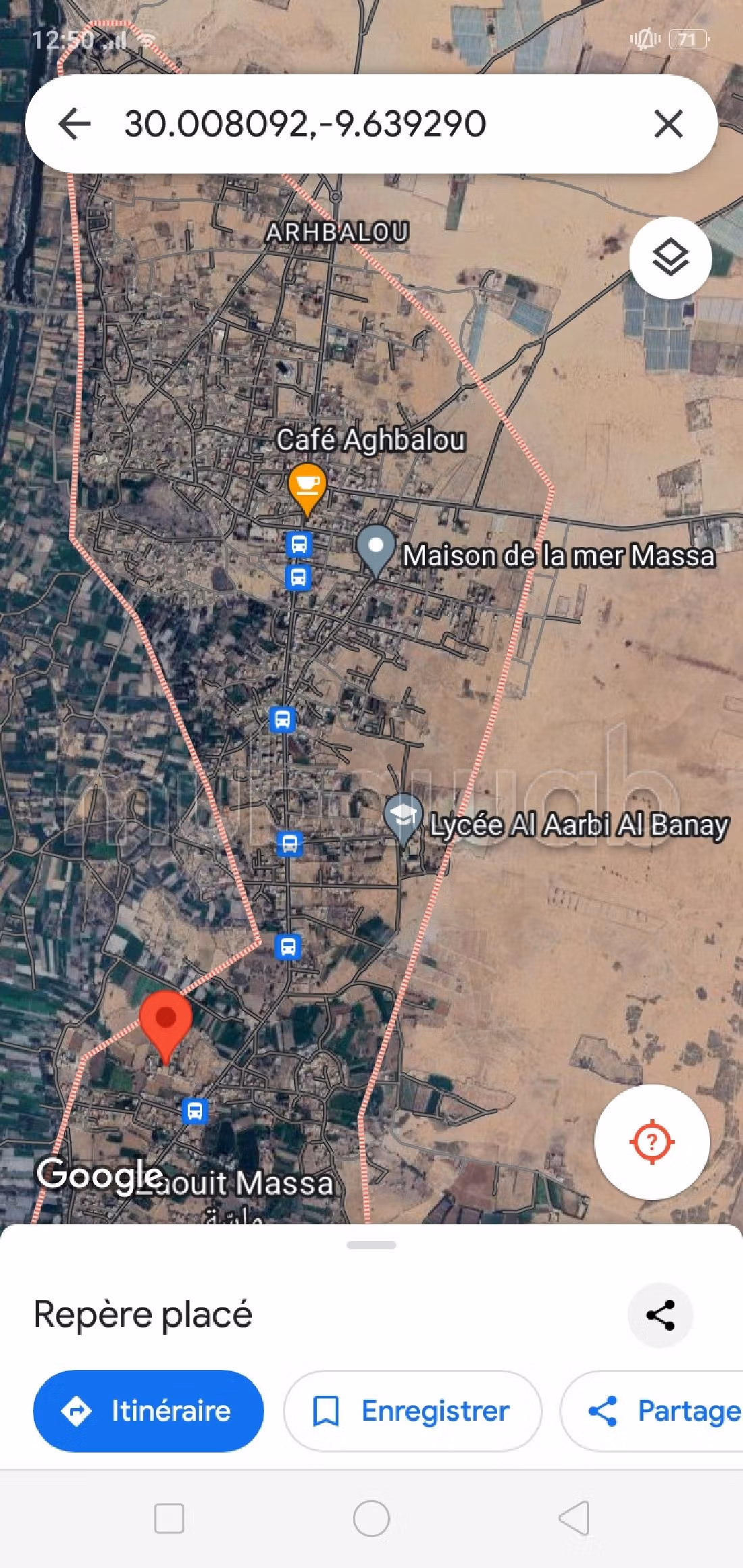Open the map layers selector
The width and height of the screenshot is (743, 1568).
pyautogui.click(x=670, y=257)
